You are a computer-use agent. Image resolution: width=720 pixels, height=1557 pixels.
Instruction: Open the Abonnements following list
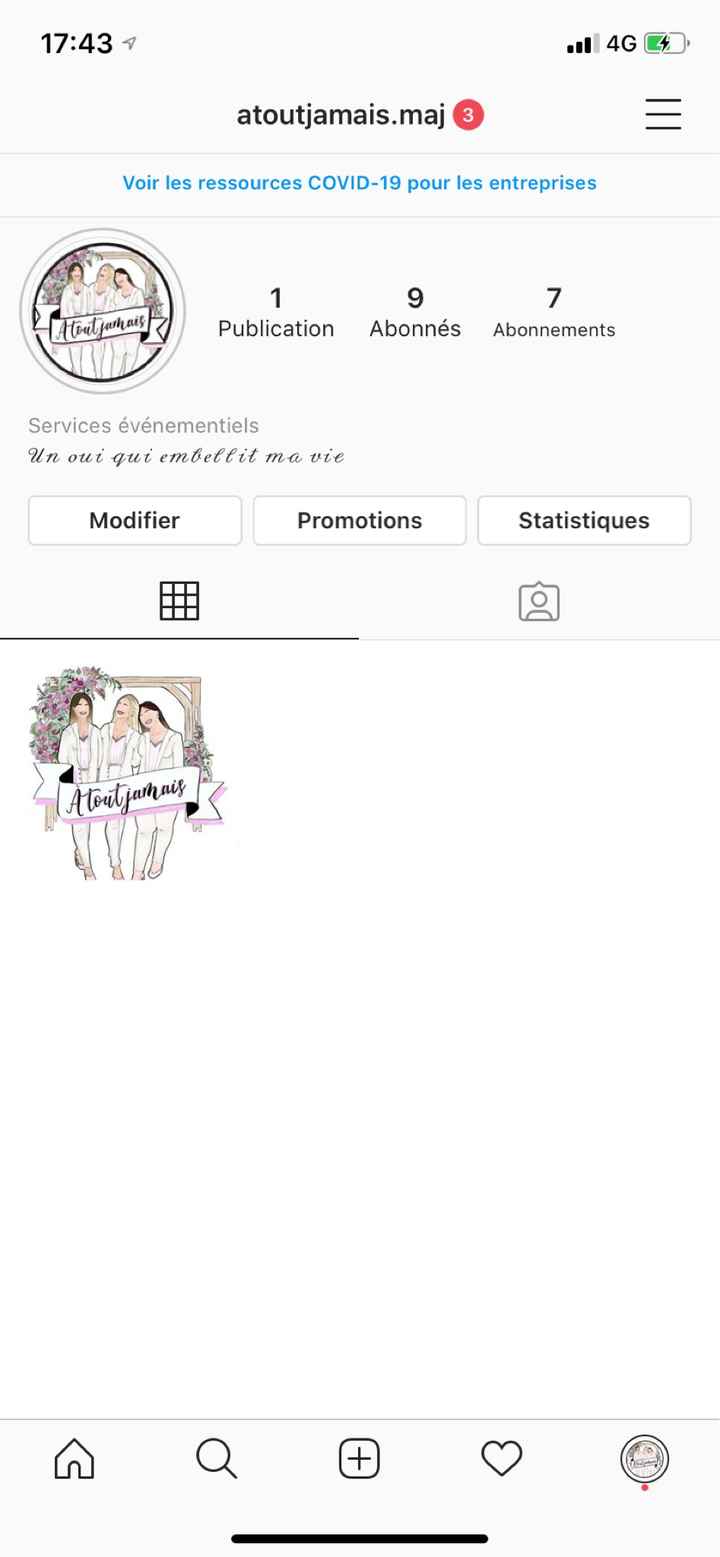tap(554, 312)
